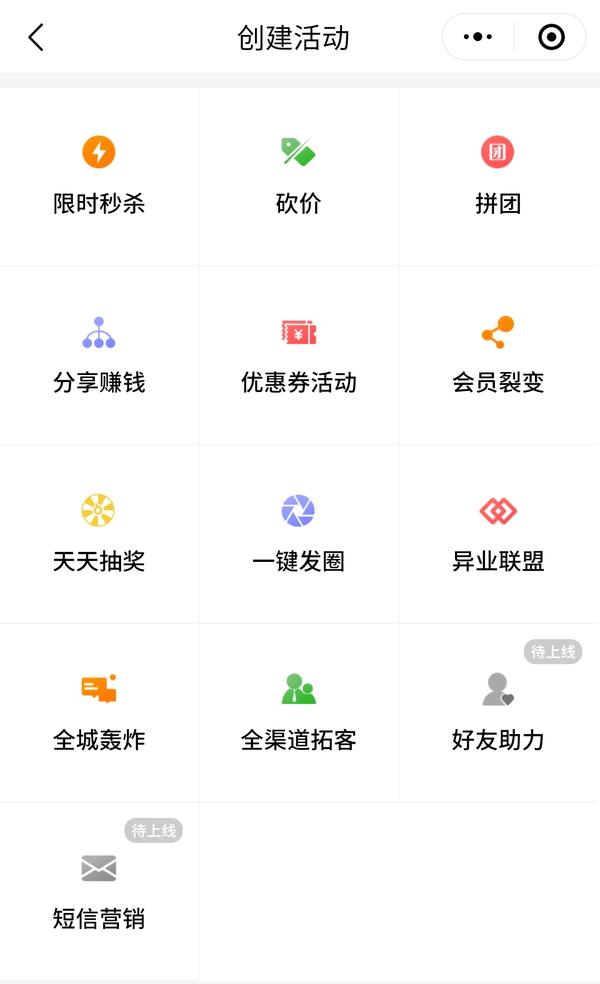Image resolution: width=600 pixels, height=984 pixels.
Task: Close the mini program with the target icon
Action: (551, 38)
